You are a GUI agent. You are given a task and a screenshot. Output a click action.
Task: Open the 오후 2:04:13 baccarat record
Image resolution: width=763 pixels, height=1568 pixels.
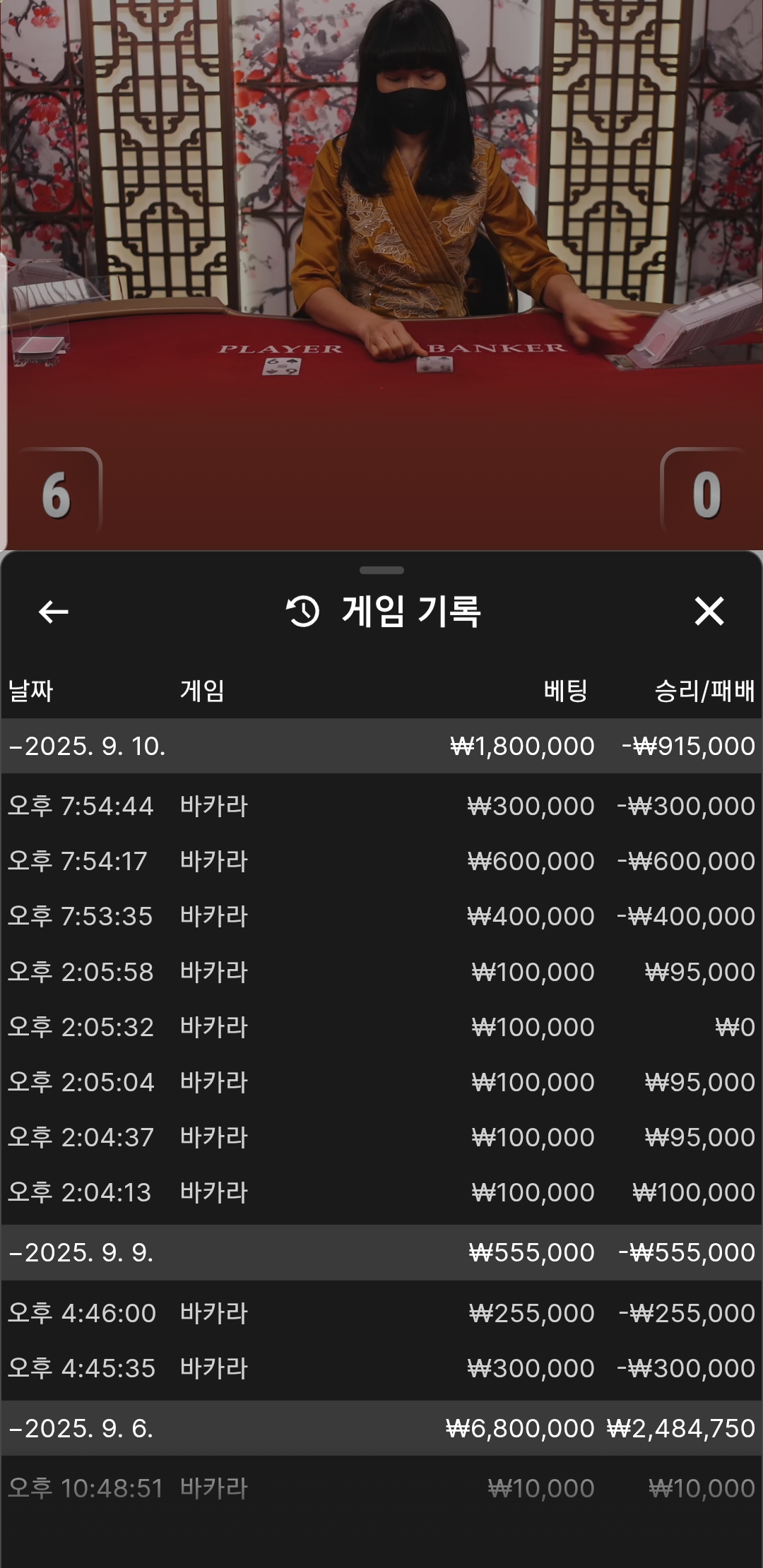pyautogui.click(x=381, y=1192)
